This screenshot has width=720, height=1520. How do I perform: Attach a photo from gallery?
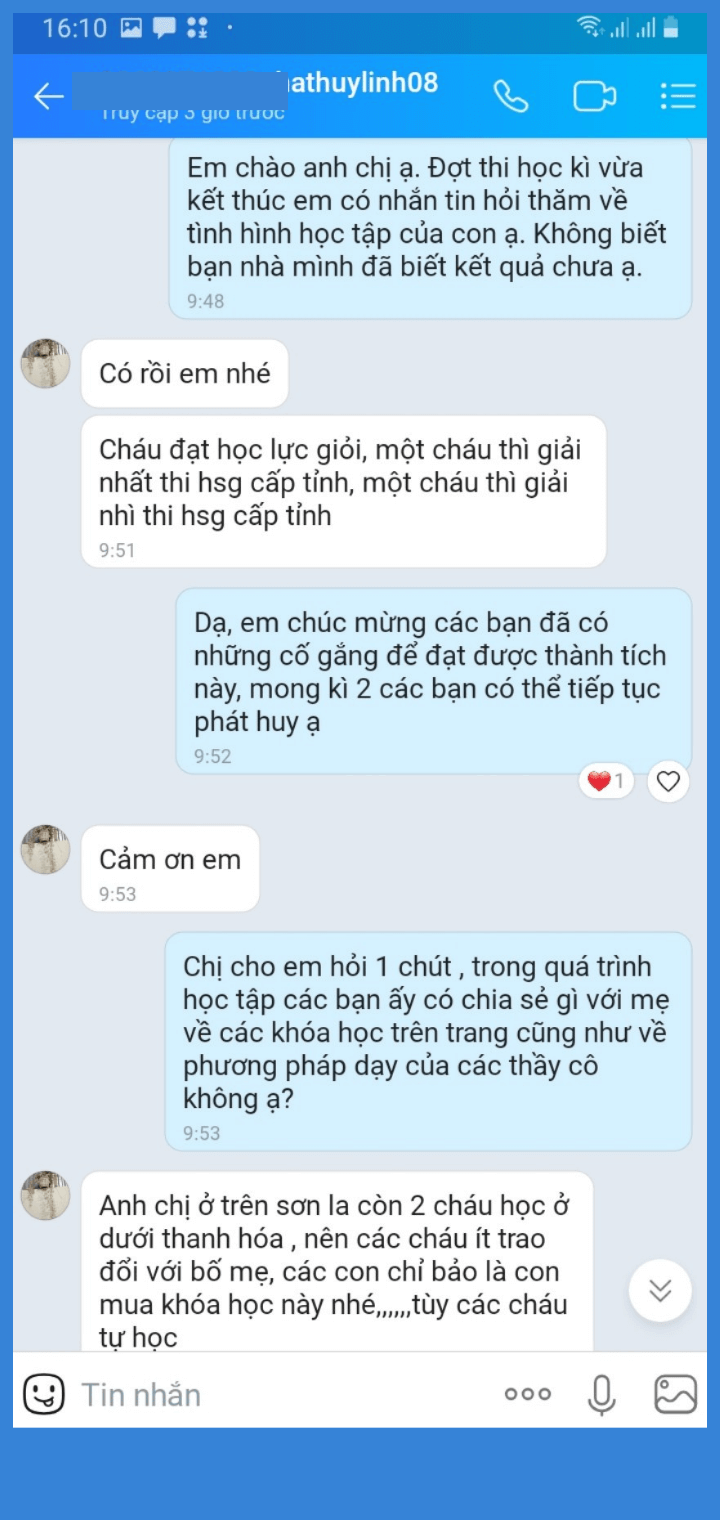click(675, 1394)
